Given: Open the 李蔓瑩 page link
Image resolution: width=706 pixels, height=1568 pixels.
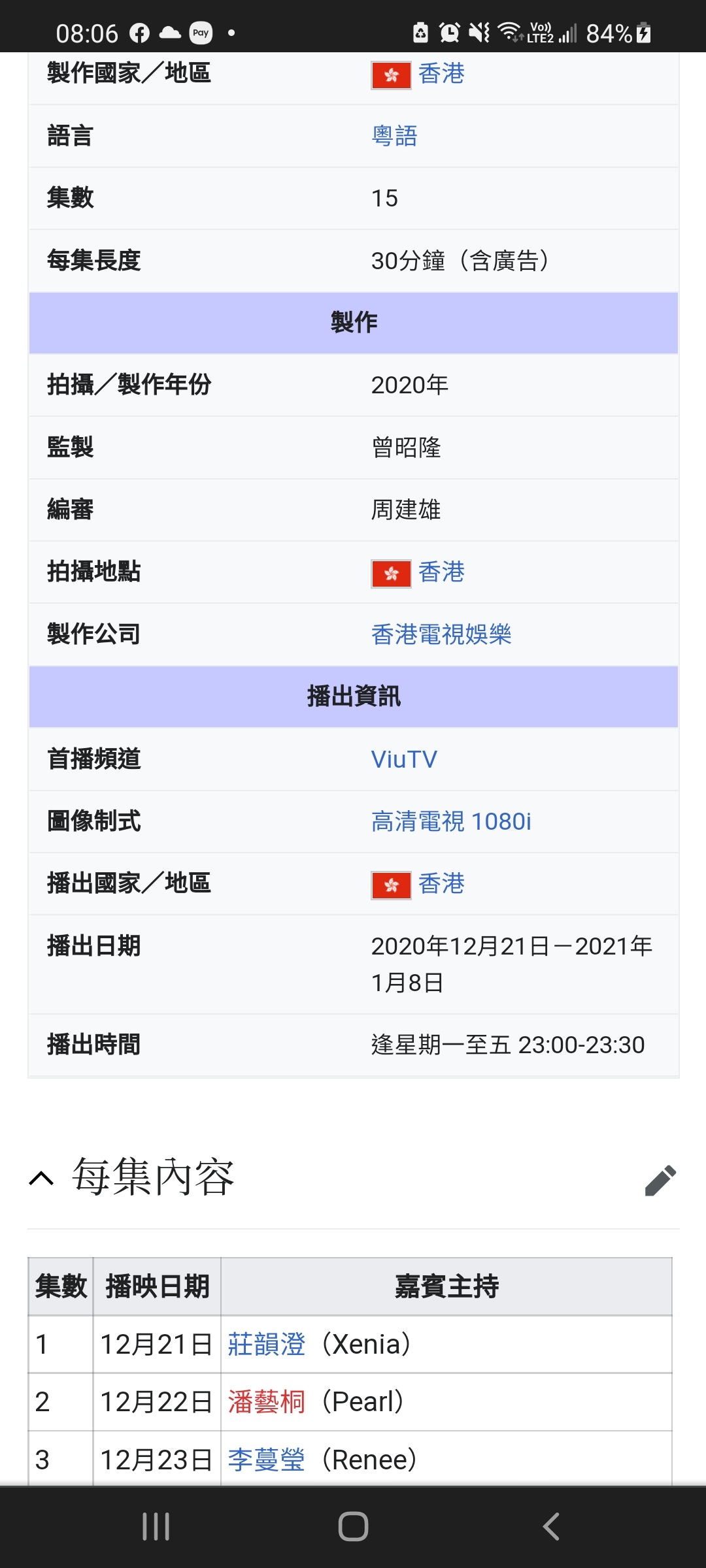Looking at the screenshot, I should coord(267,1460).
